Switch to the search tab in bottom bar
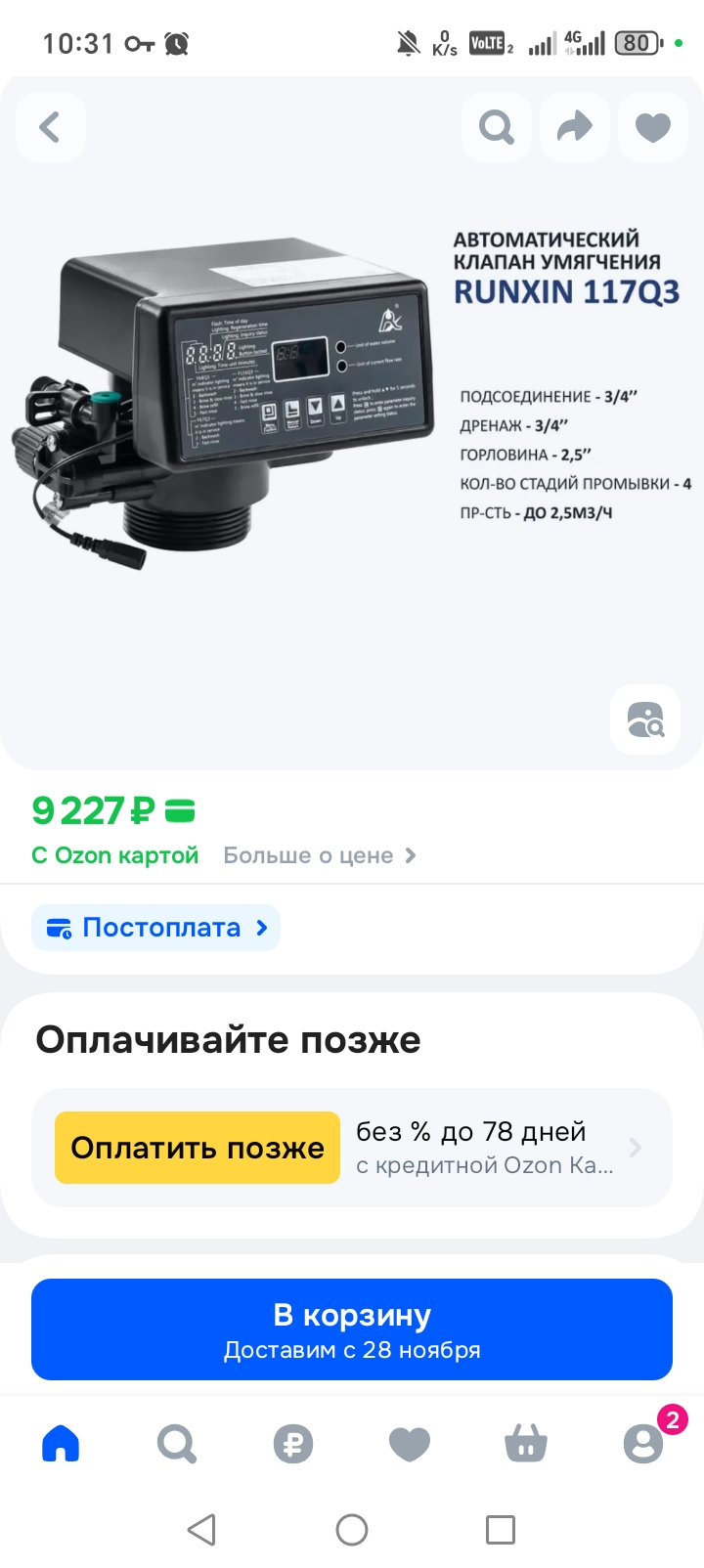The width and height of the screenshot is (704, 1568). click(177, 1443)
